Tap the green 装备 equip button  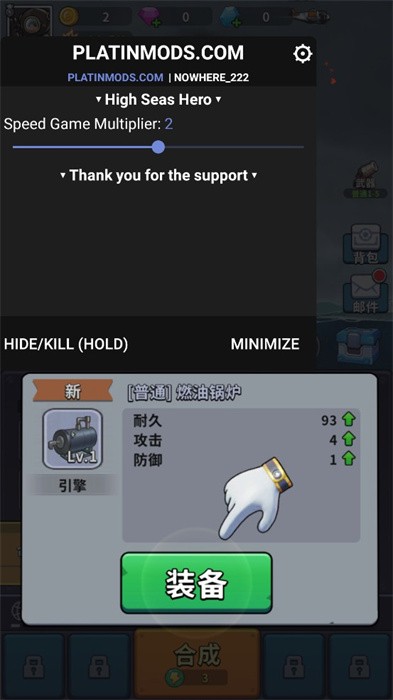(196, 583)
